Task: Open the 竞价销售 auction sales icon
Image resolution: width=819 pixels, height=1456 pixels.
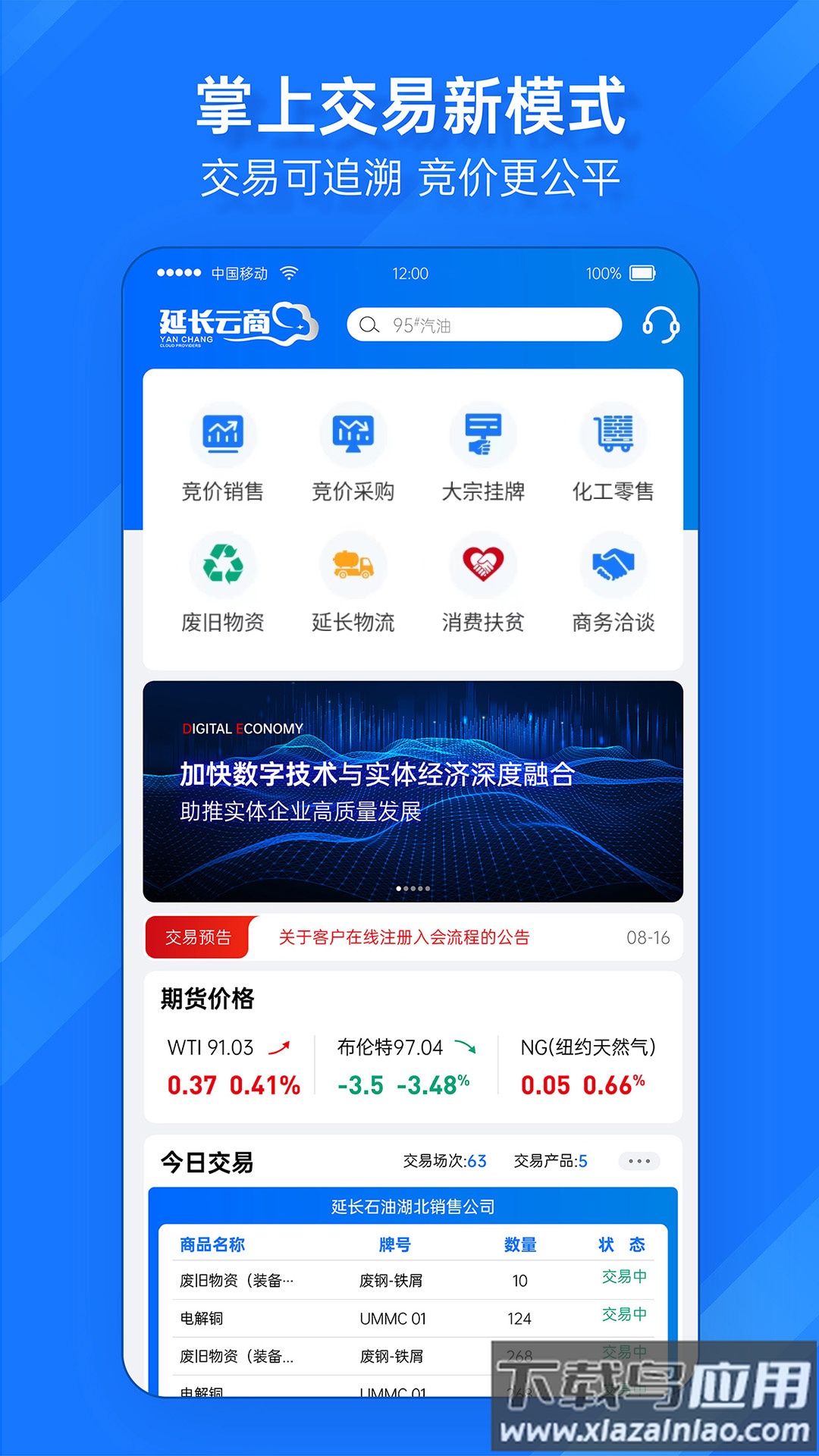Action: pyautogui.click(x=223, y=435)
